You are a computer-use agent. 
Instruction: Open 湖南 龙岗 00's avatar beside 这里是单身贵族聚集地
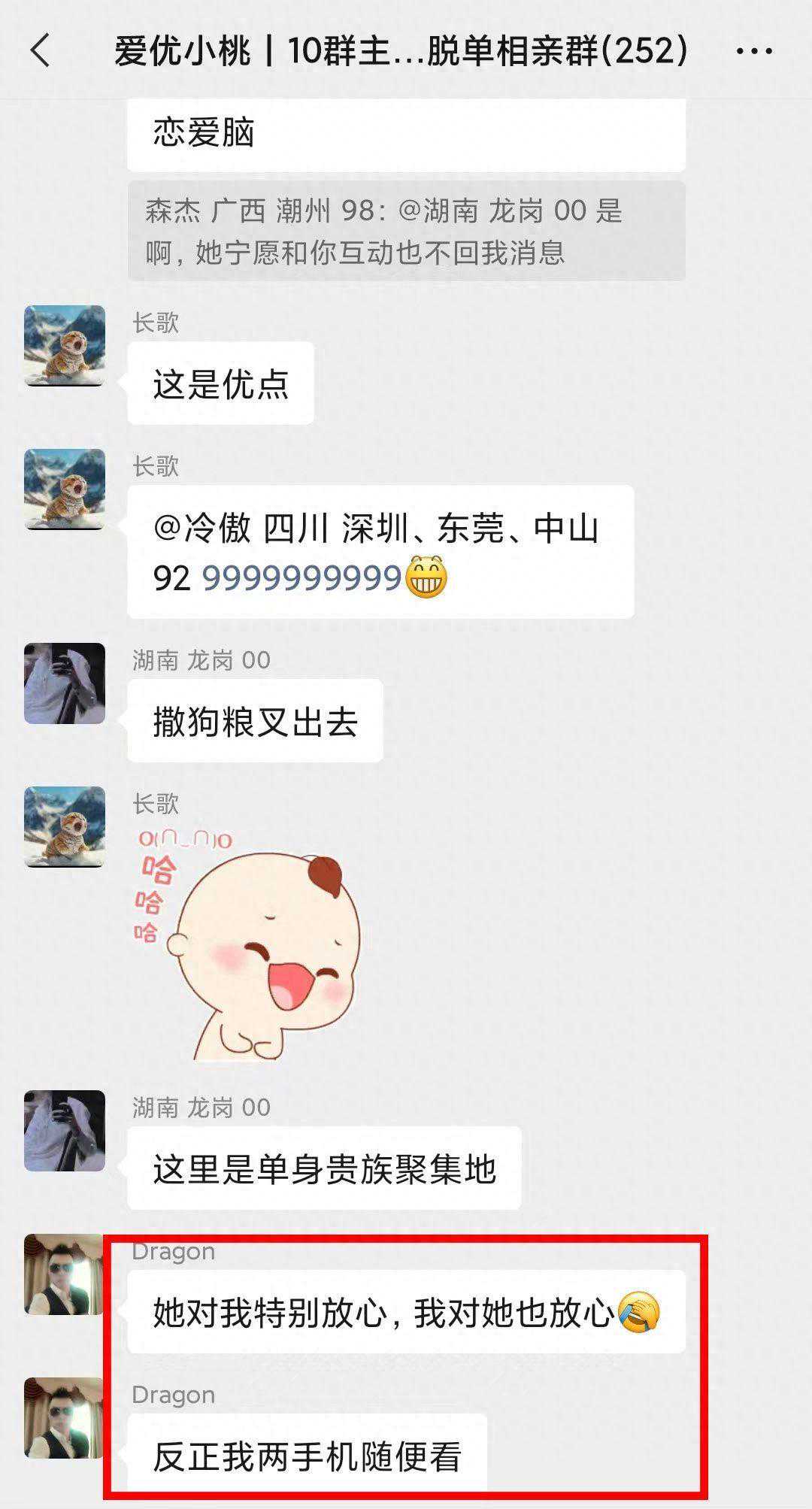pos(65,1131)
